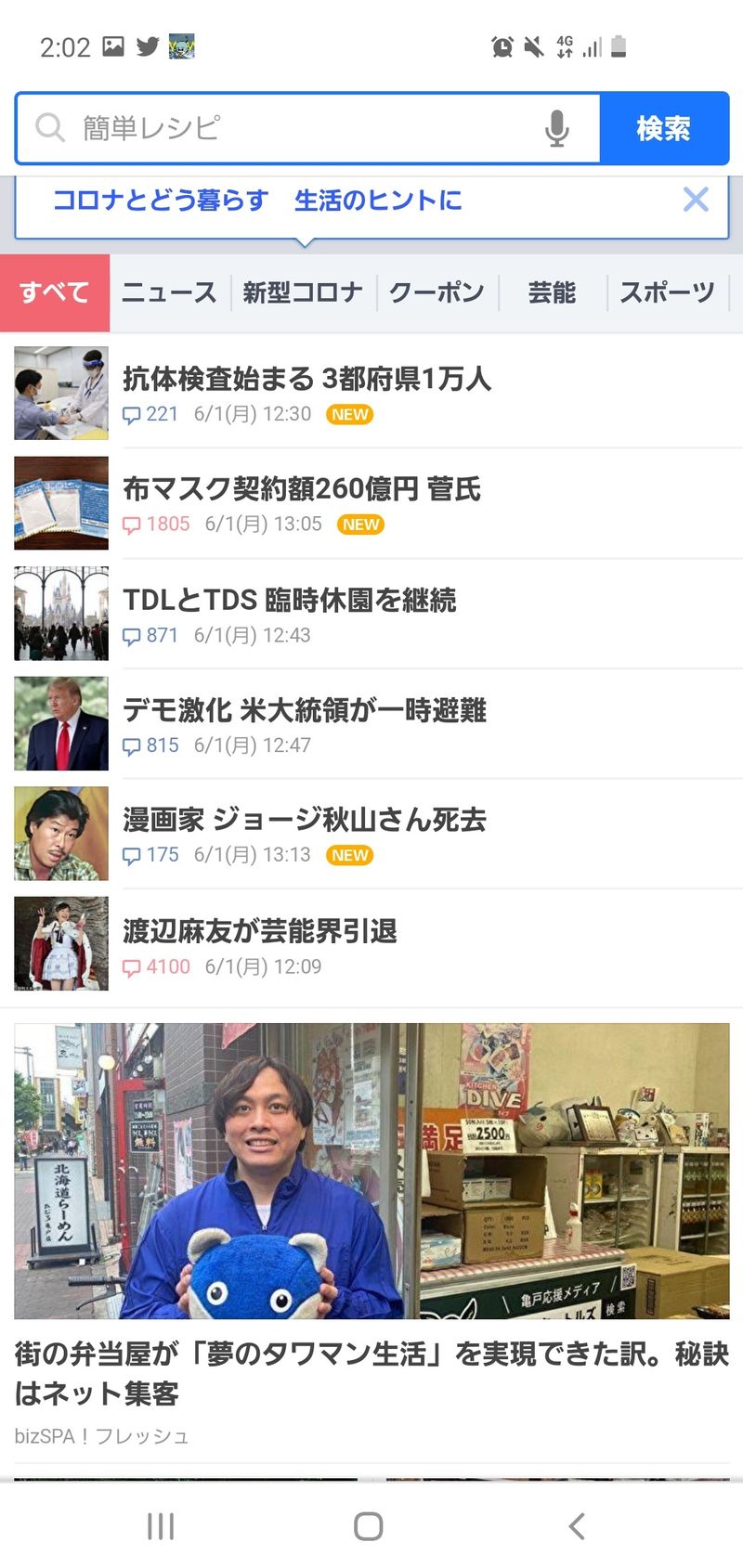Tap the blue 検索 button

tap(663, 128)
